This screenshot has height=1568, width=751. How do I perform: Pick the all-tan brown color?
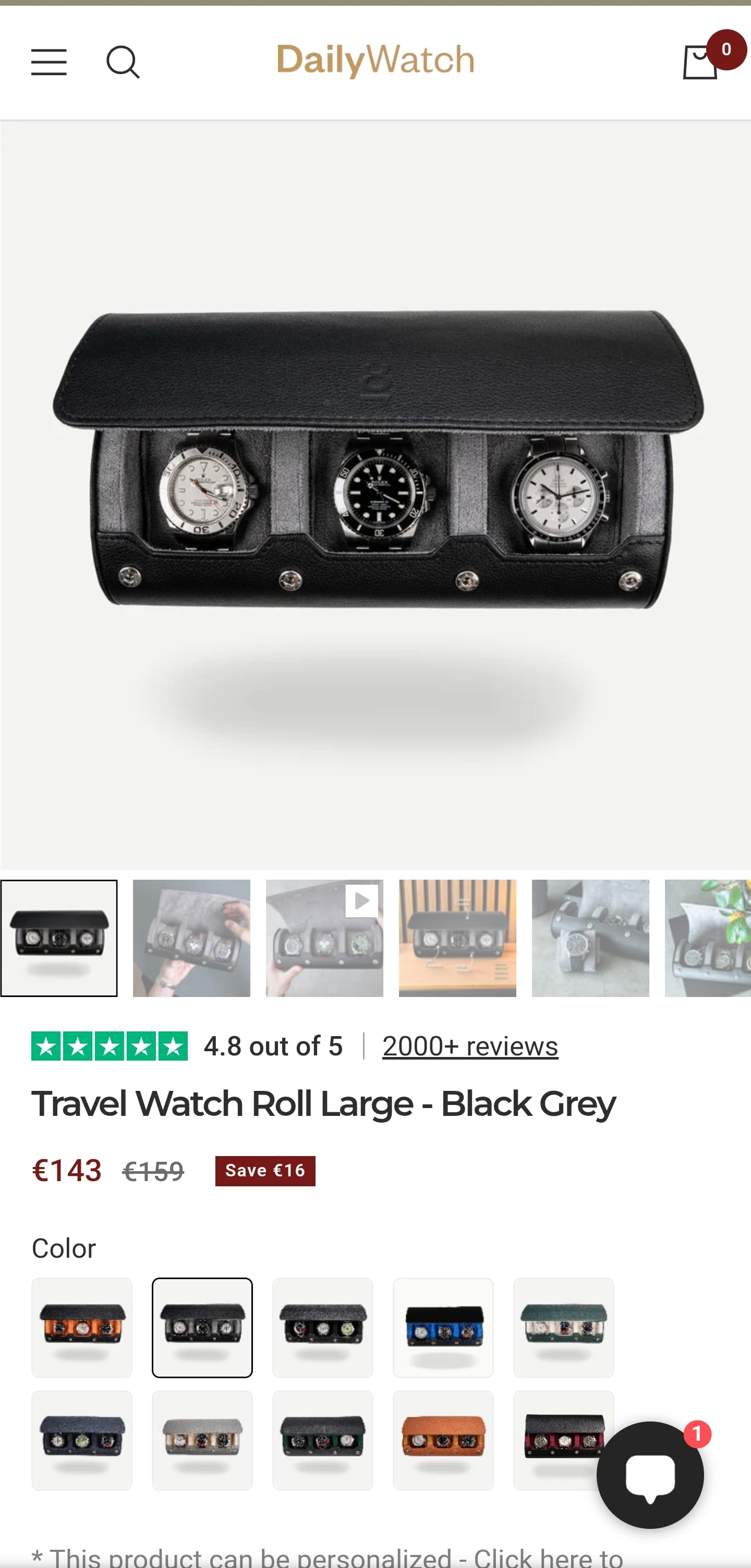(443, 1440)
